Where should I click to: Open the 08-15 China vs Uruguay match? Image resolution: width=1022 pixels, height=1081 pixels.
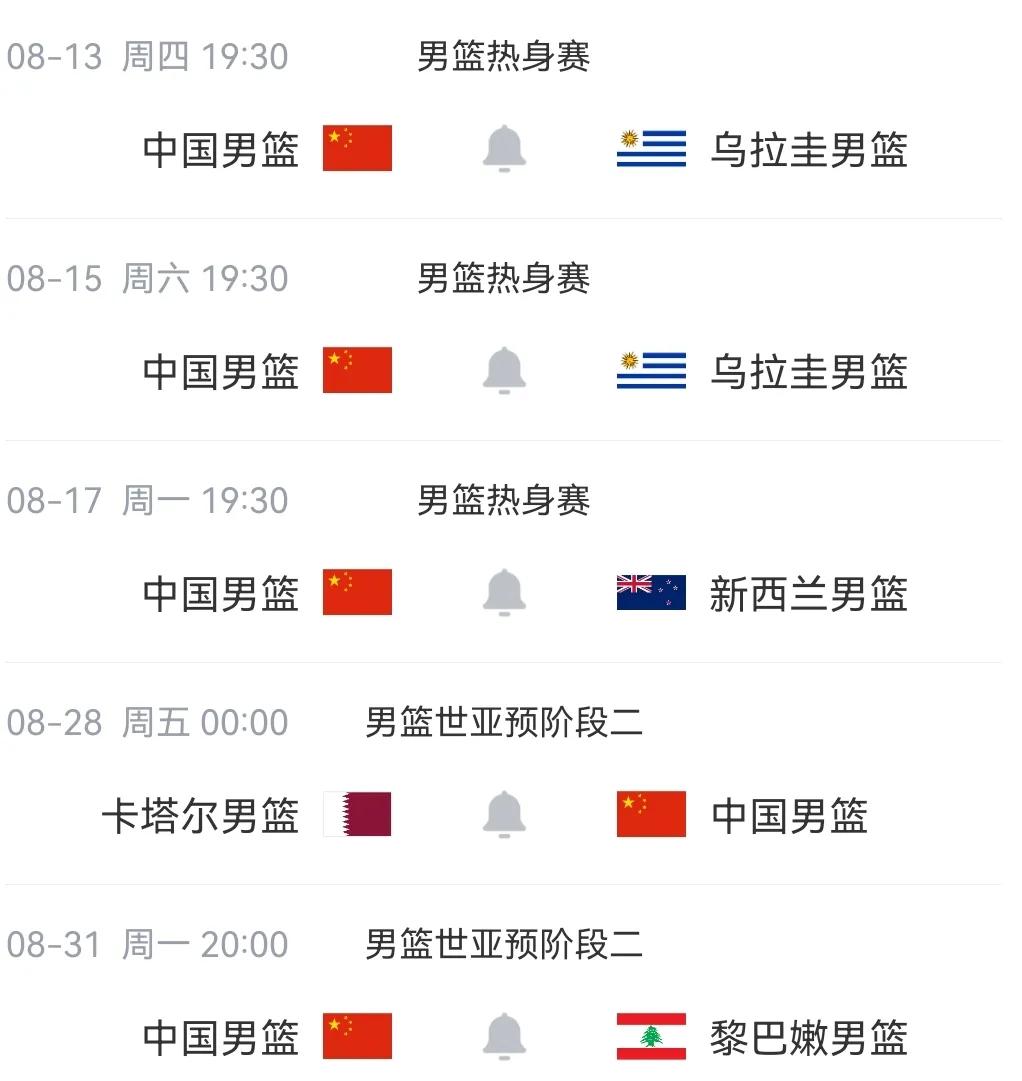click(x=504, y=330)
